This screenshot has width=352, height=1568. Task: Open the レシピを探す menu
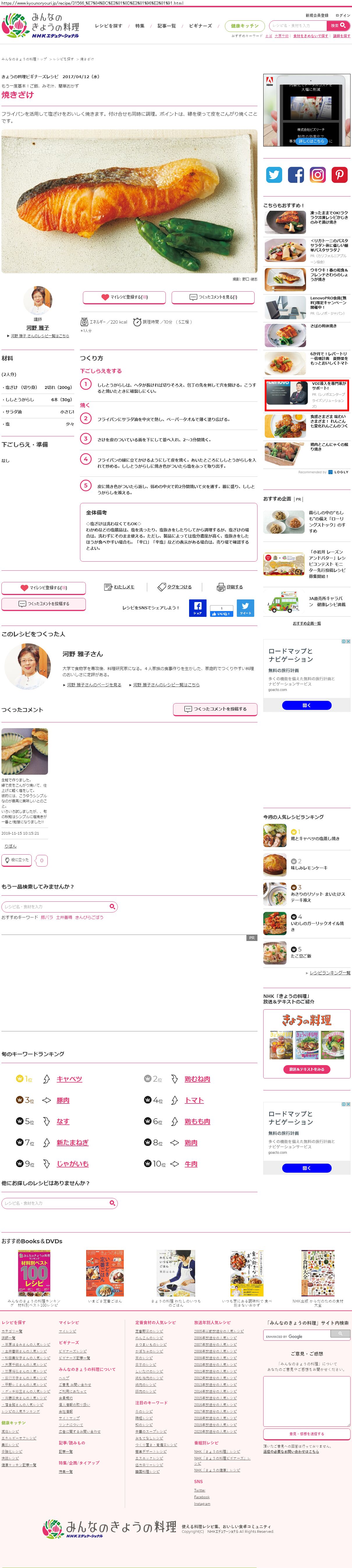[109, 26]
